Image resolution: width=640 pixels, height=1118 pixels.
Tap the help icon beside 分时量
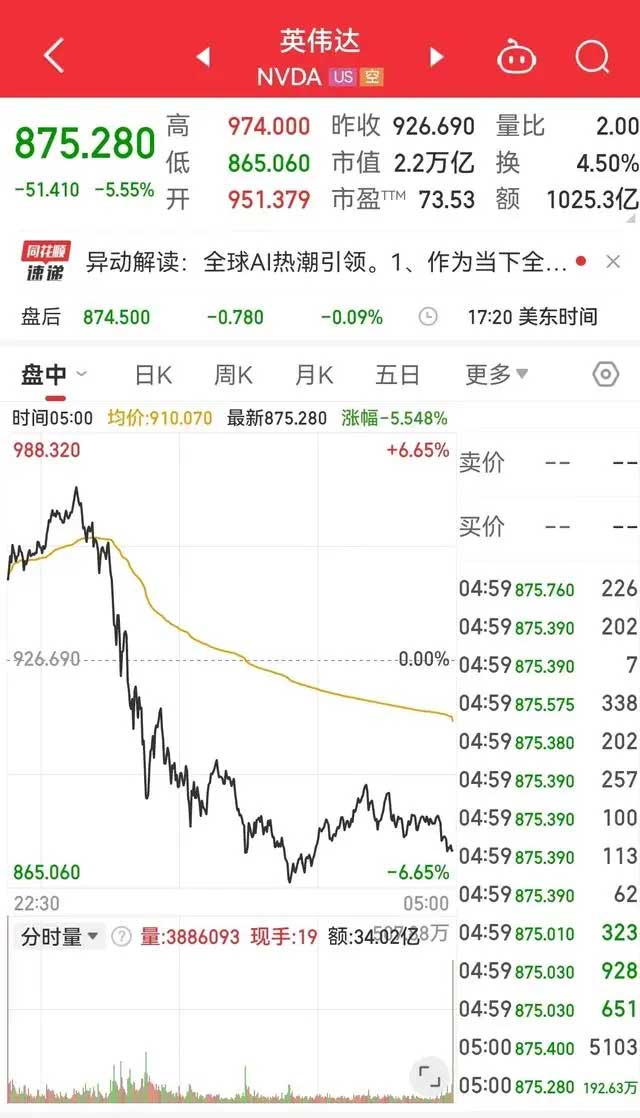[x=121, y=937]
